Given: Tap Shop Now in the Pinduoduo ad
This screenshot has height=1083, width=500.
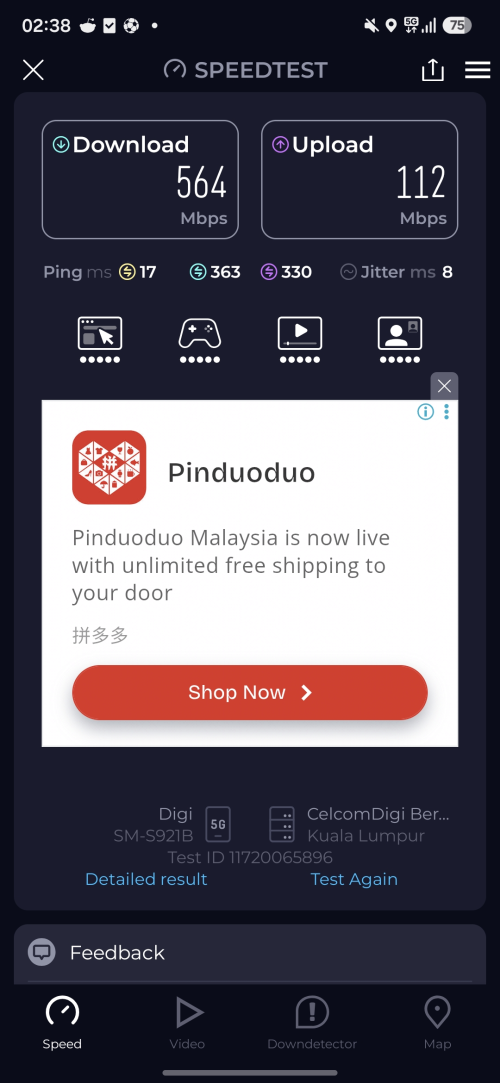Looking at the screenshot, I should click(250, 693).
